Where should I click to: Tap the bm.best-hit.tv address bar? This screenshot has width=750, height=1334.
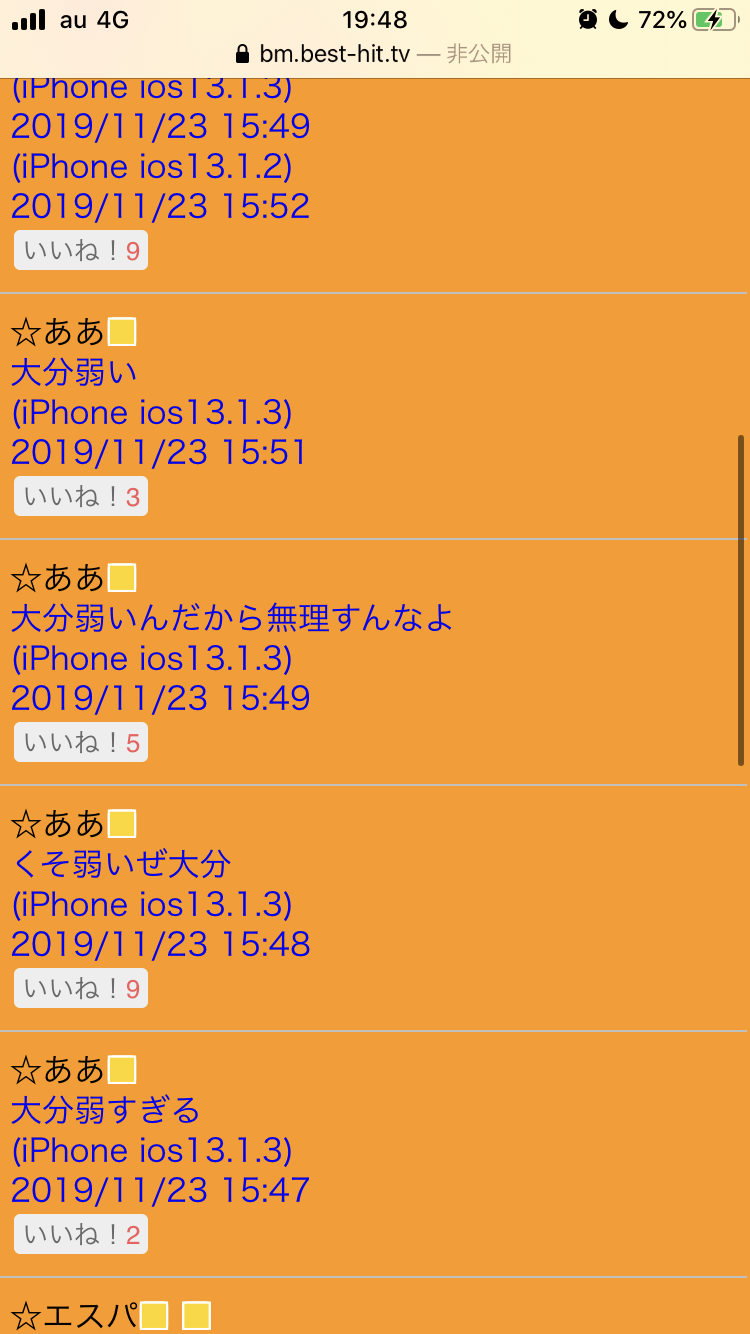374,53
